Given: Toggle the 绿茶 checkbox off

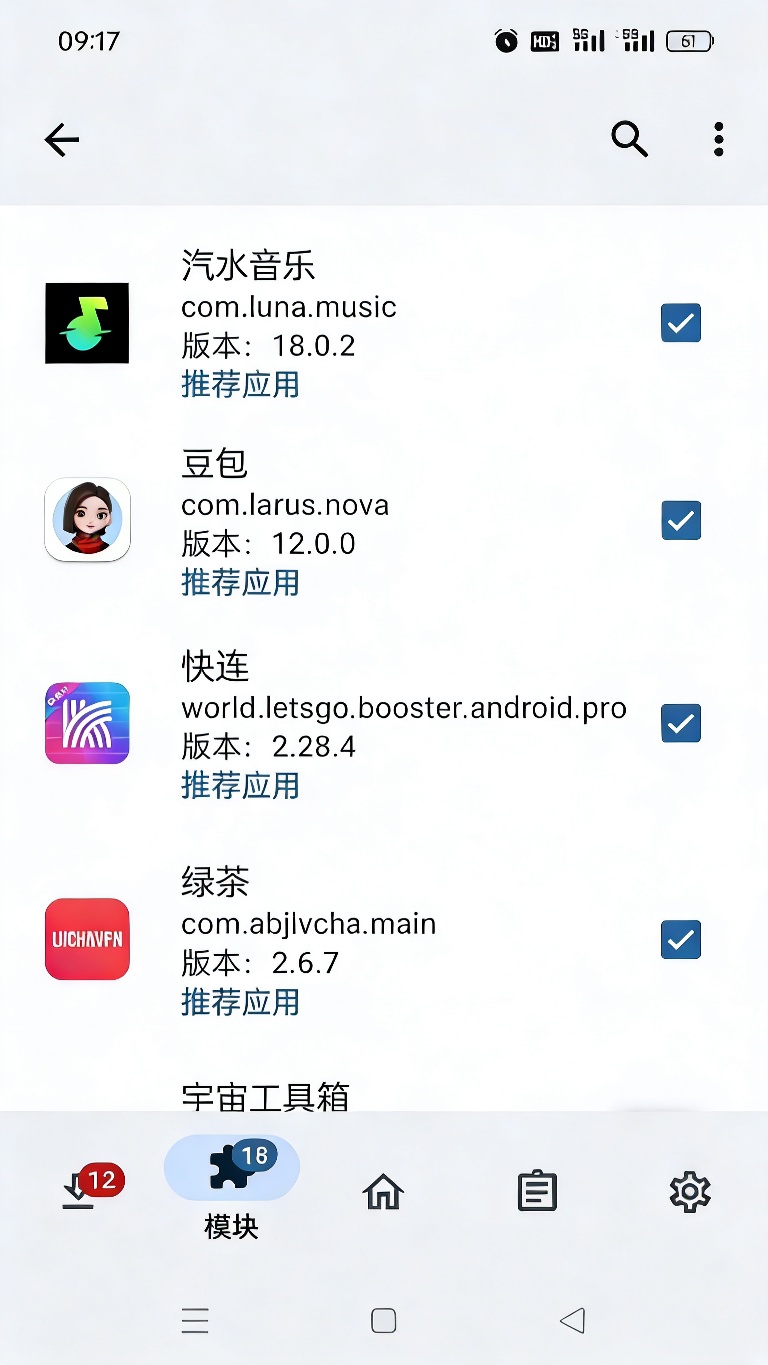Looking at the screenshot, I should click(x=680, y=940).
